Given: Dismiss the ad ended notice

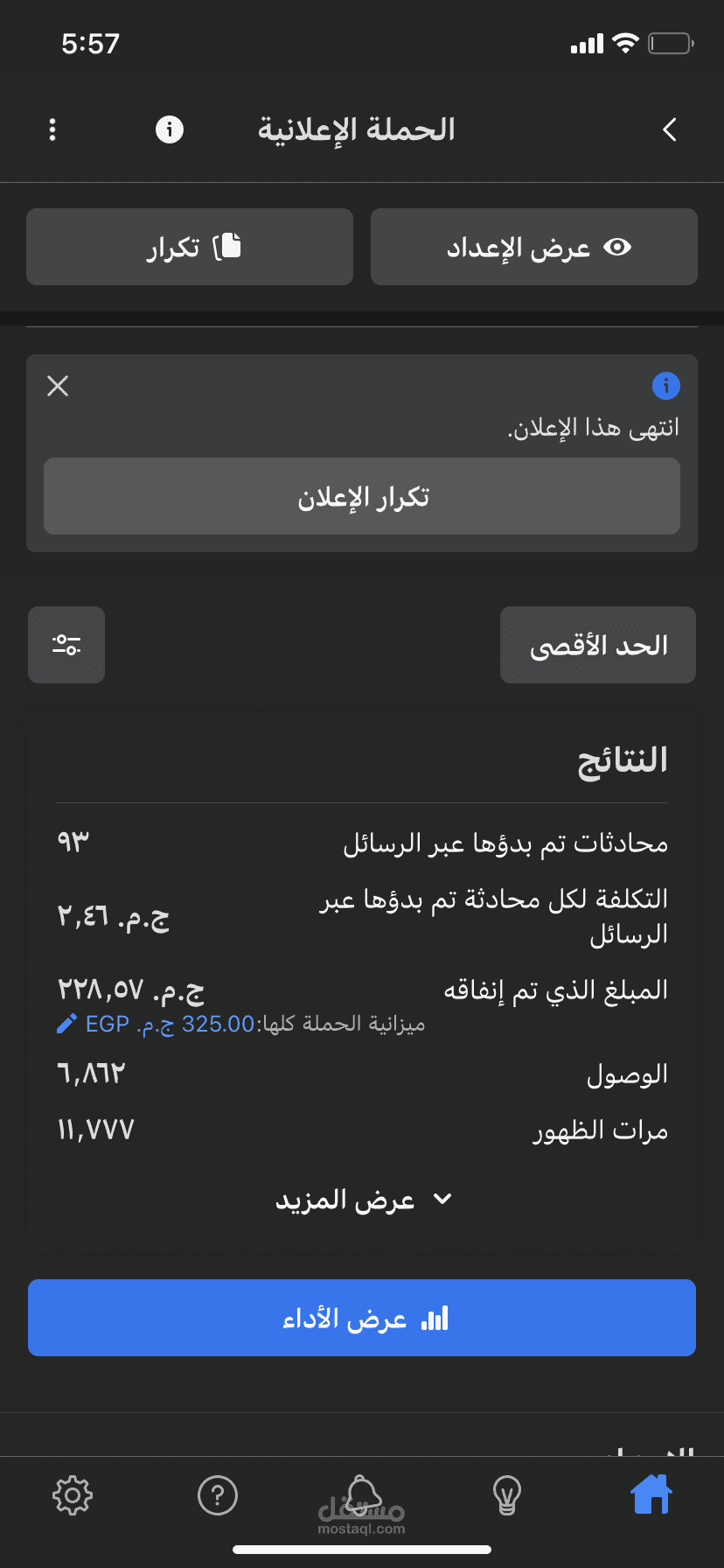Looking at the screenshot, I should 58,386.
